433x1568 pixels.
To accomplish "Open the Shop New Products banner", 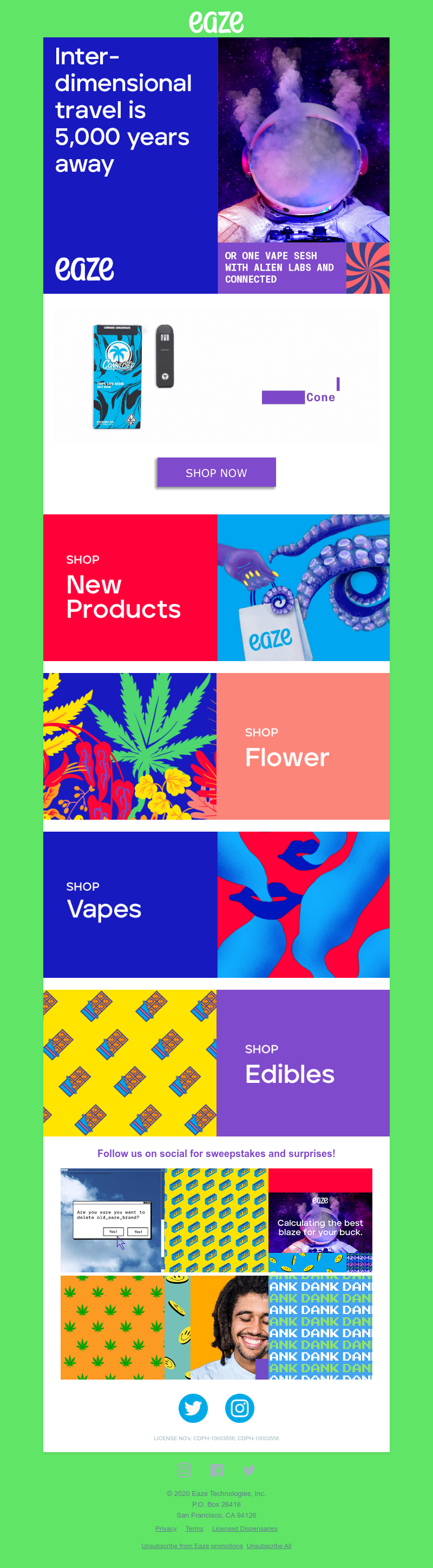I will click(216, 587).
